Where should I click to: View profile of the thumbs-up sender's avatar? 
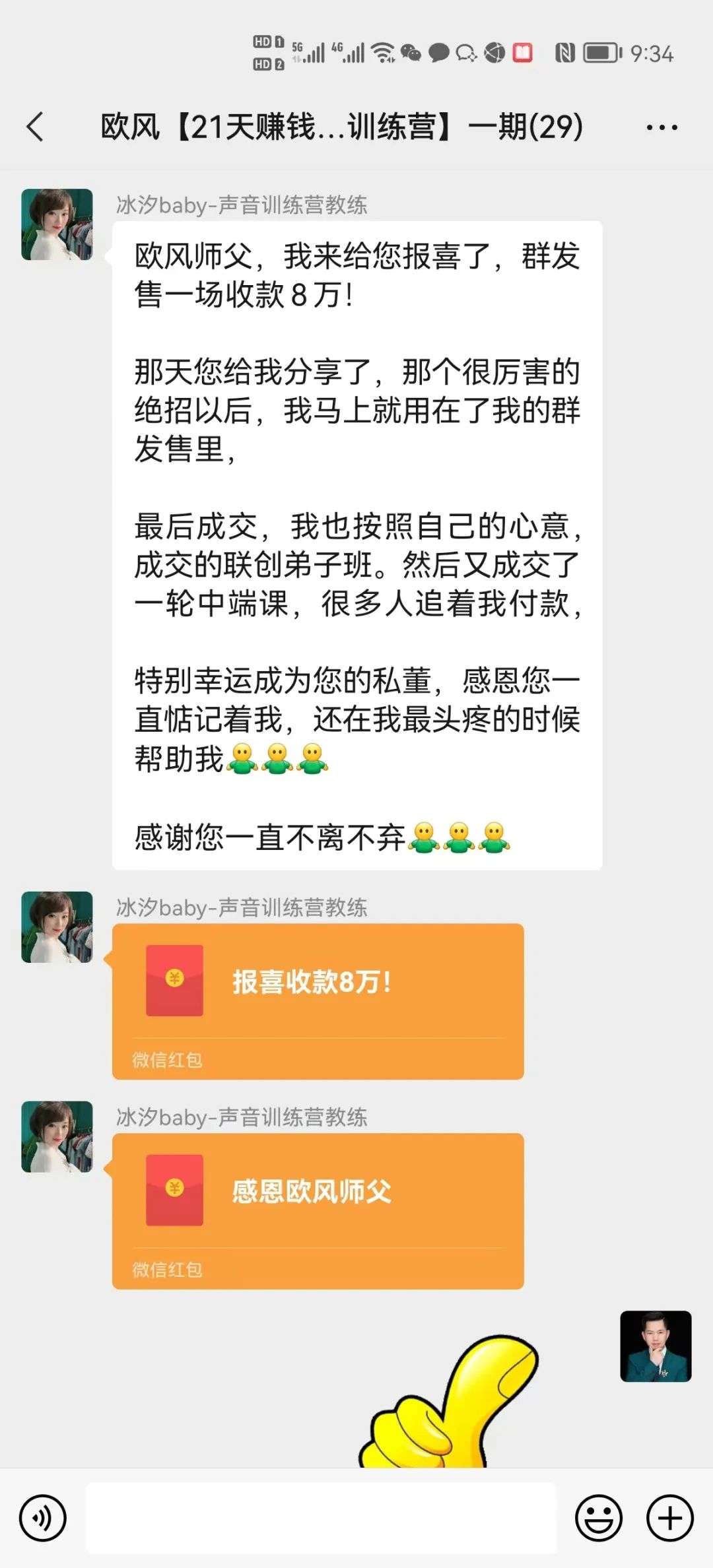click(x=655, y=1346)
